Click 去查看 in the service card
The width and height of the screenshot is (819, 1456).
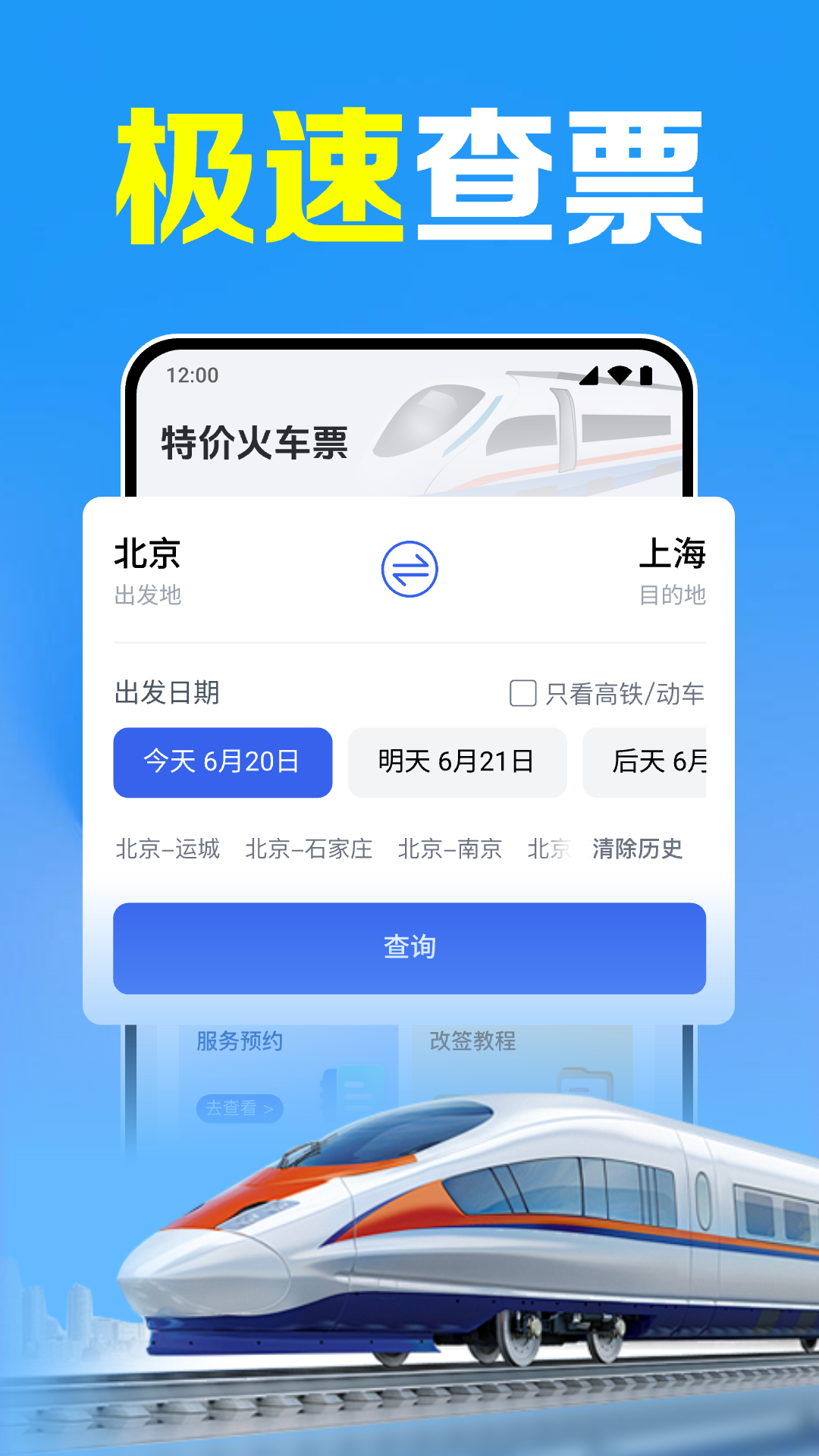coord(240,1107)
